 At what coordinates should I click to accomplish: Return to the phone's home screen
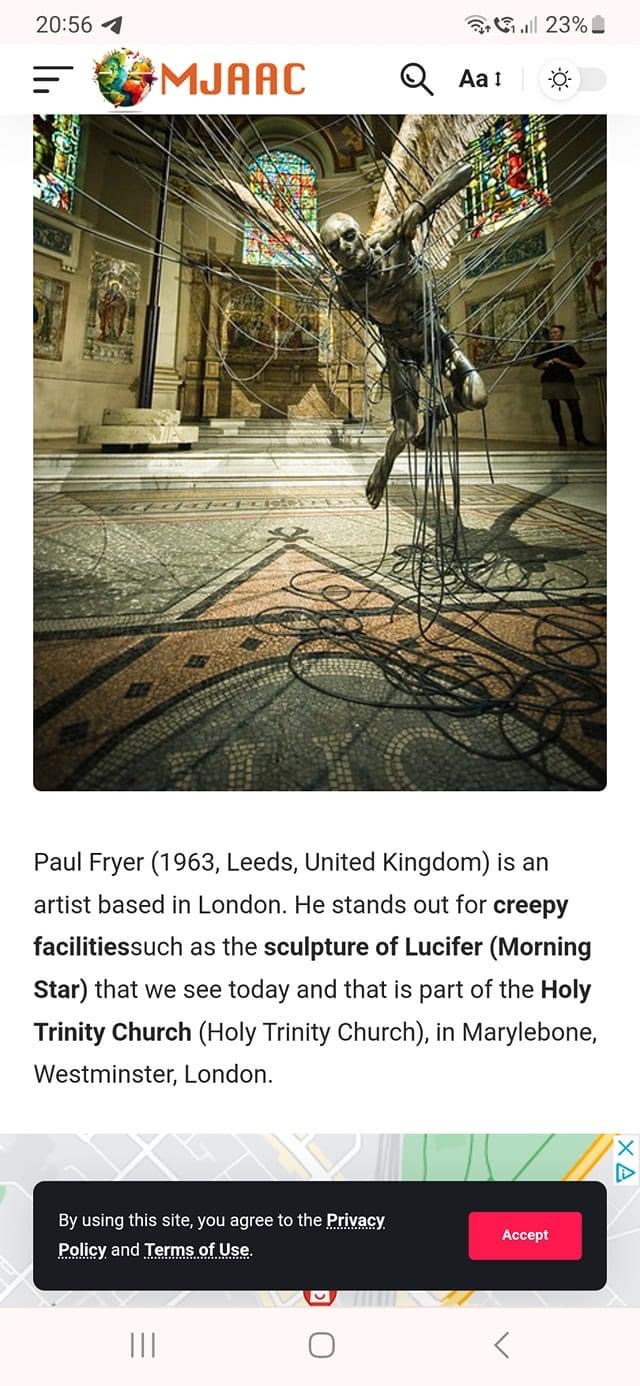click(321, 1345)
